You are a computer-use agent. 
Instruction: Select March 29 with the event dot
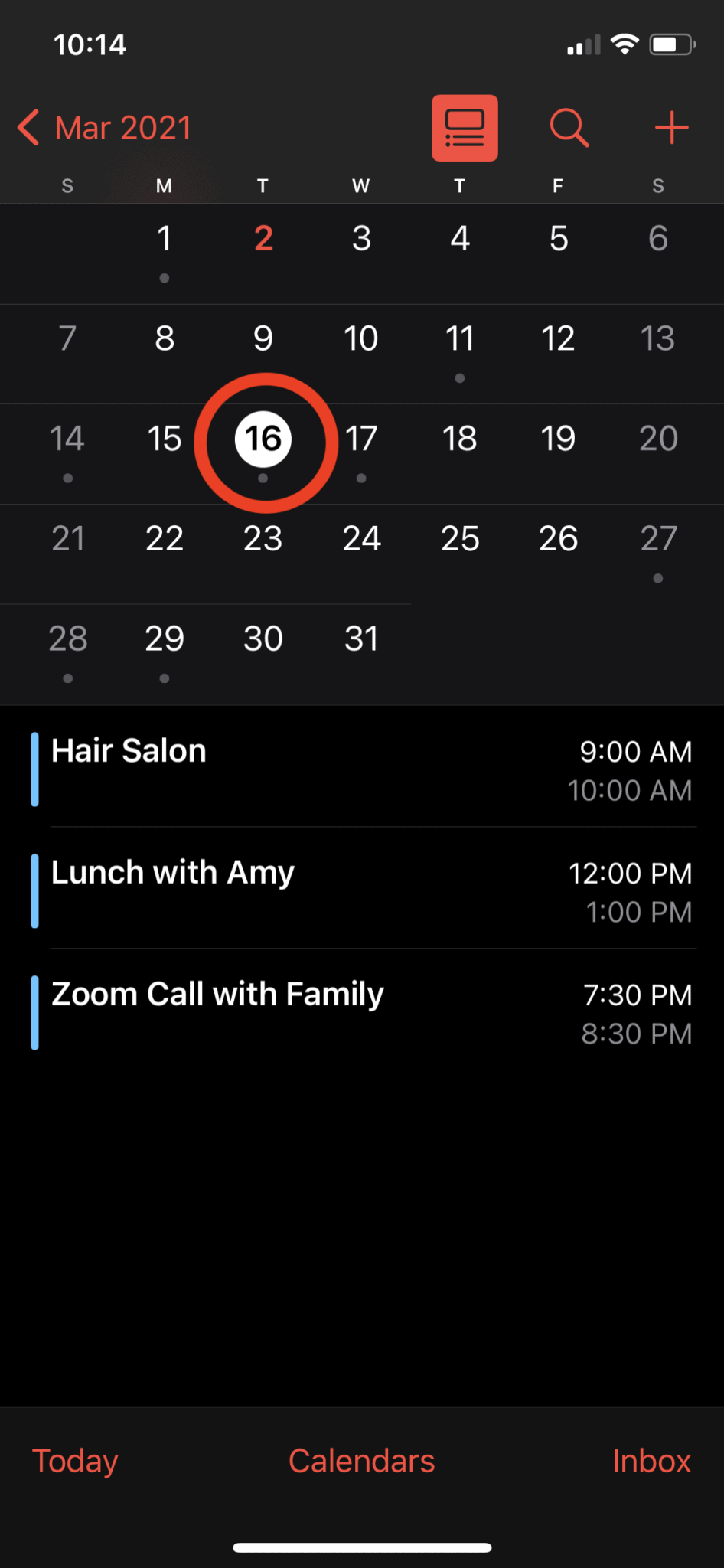165,639
